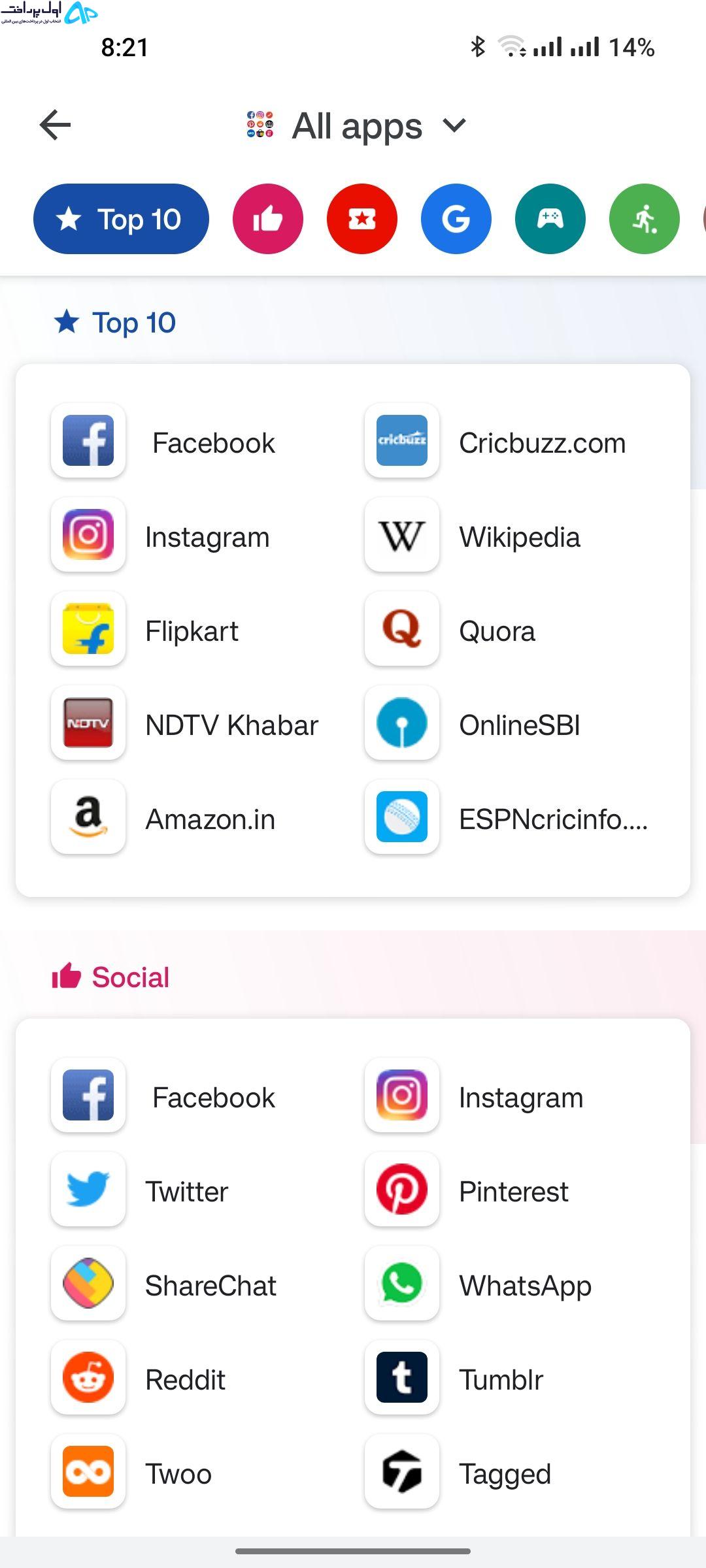The height and width of the screenshot is (1568, 706).
Task: Switch to the games controller category chip
Action: 550,219
